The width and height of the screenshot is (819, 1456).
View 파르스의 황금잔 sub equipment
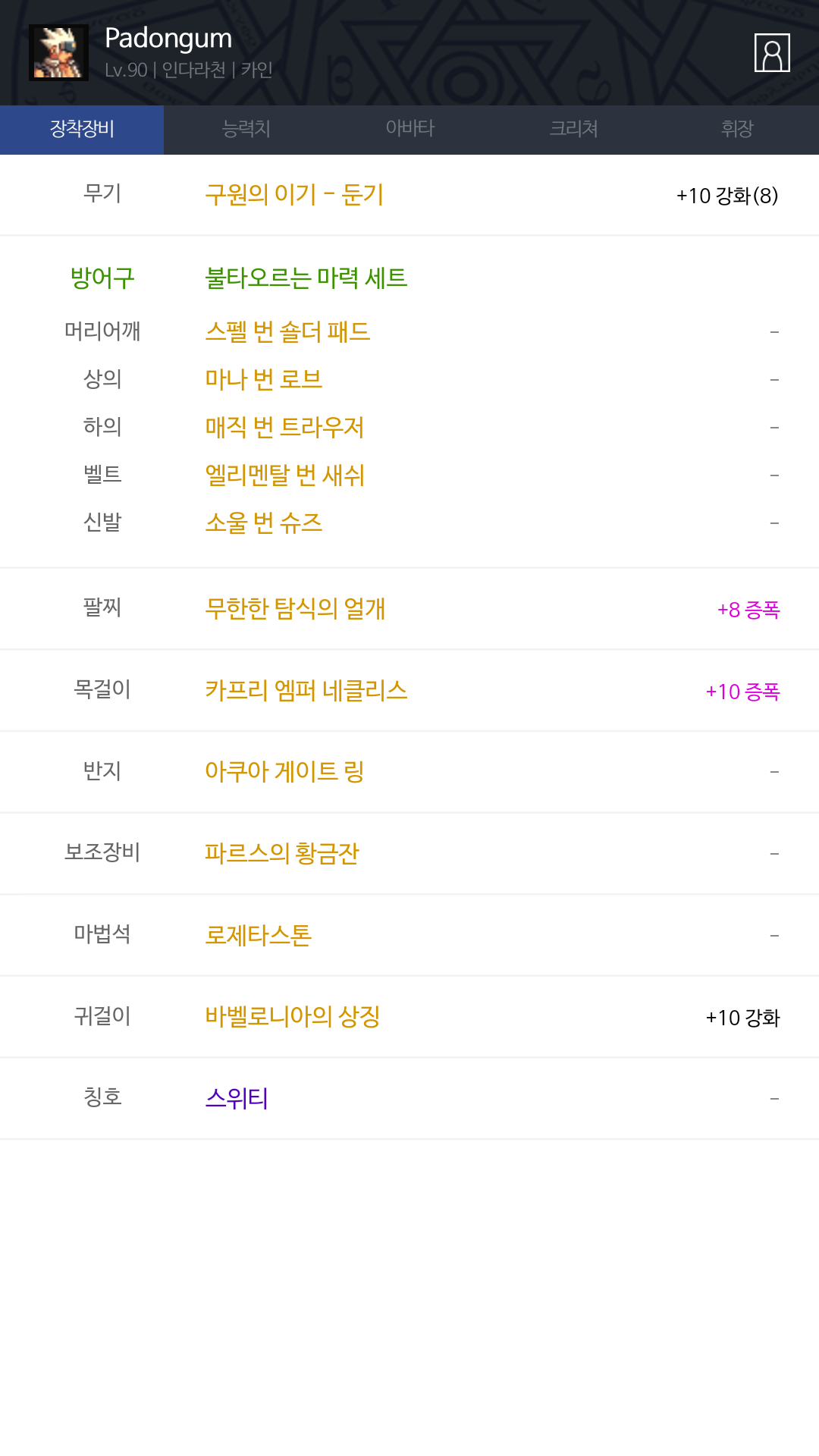282,854
